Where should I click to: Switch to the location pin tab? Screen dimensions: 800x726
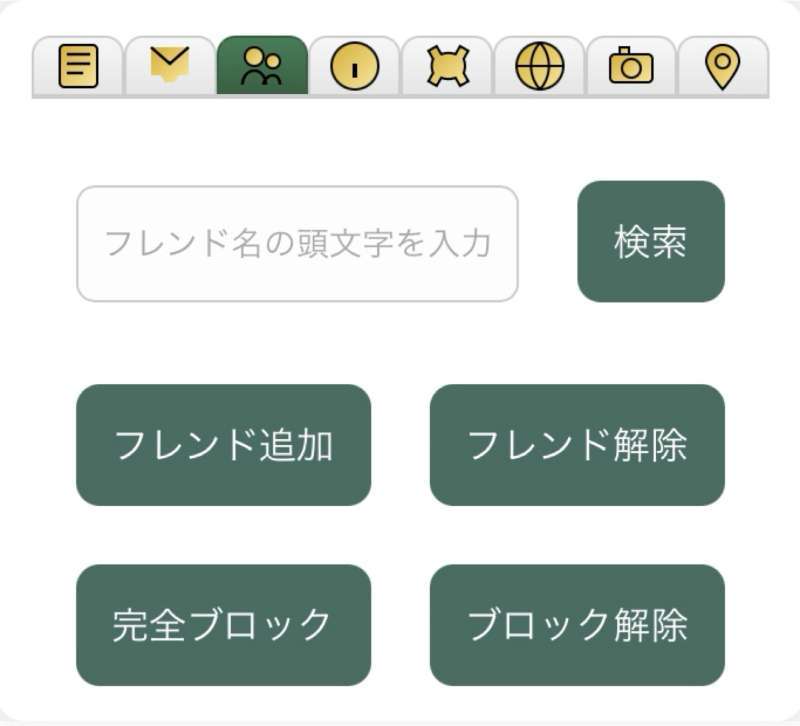click(x=723, y=67)
